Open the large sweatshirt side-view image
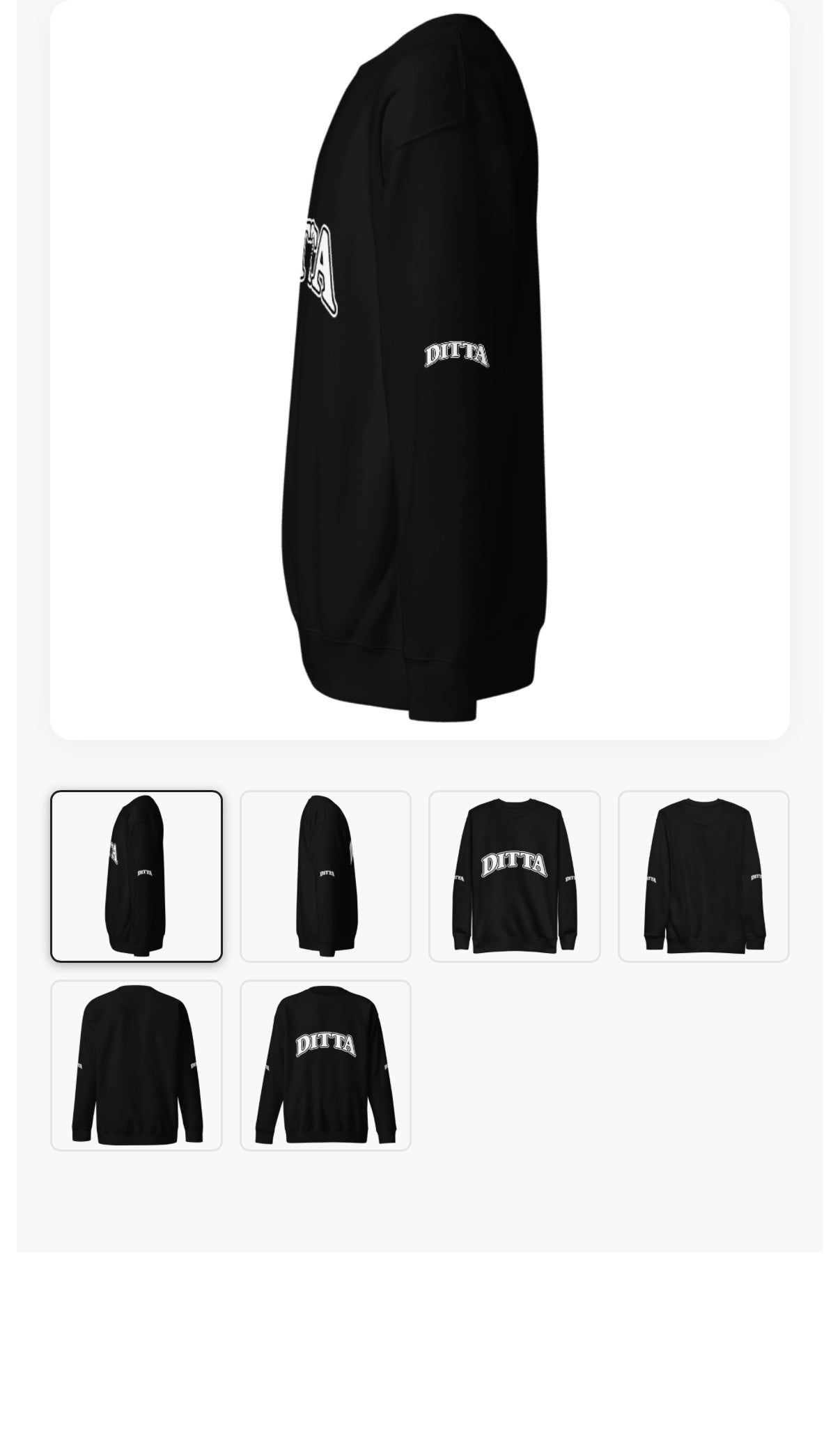The image size is (840, 1438). point(419,369)
